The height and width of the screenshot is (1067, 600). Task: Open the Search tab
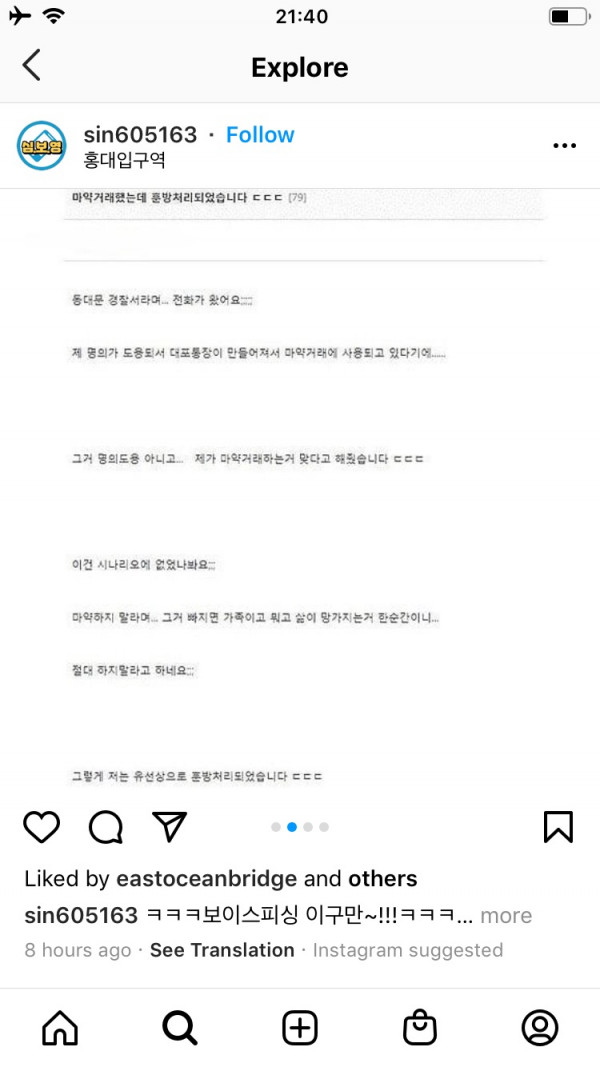(180, 1027)
